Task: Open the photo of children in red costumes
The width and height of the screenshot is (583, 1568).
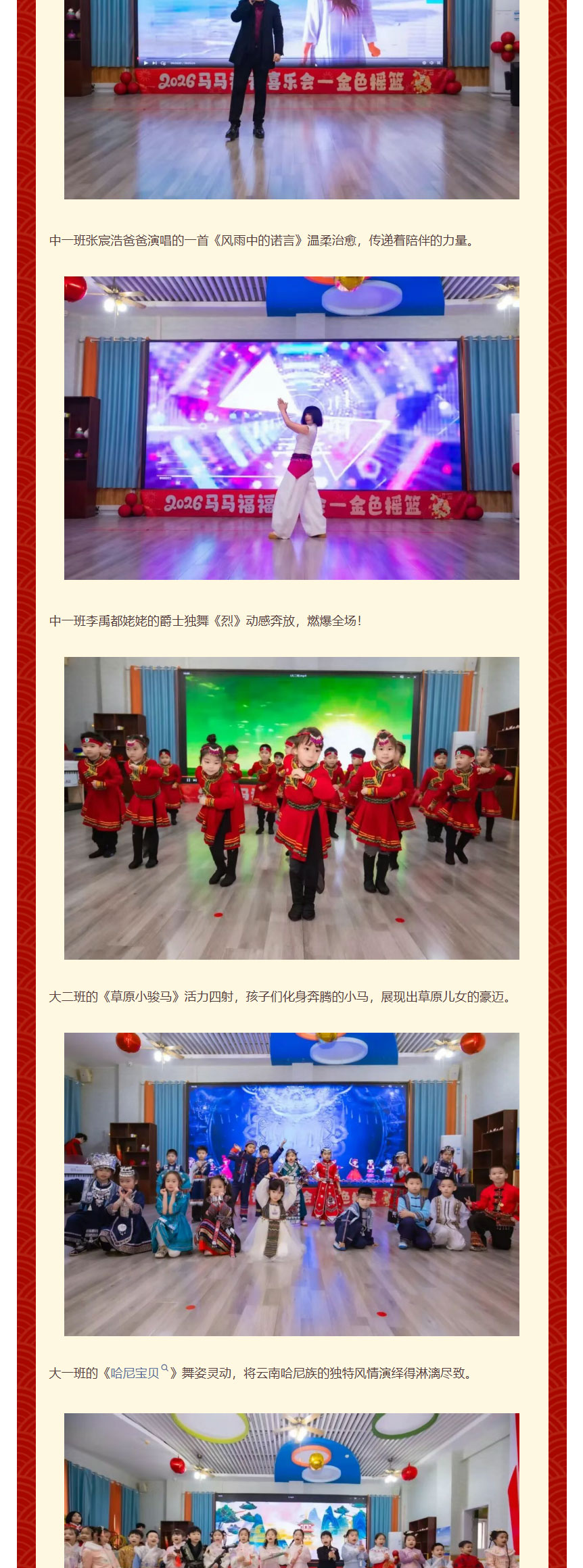Action: [291, 808]
